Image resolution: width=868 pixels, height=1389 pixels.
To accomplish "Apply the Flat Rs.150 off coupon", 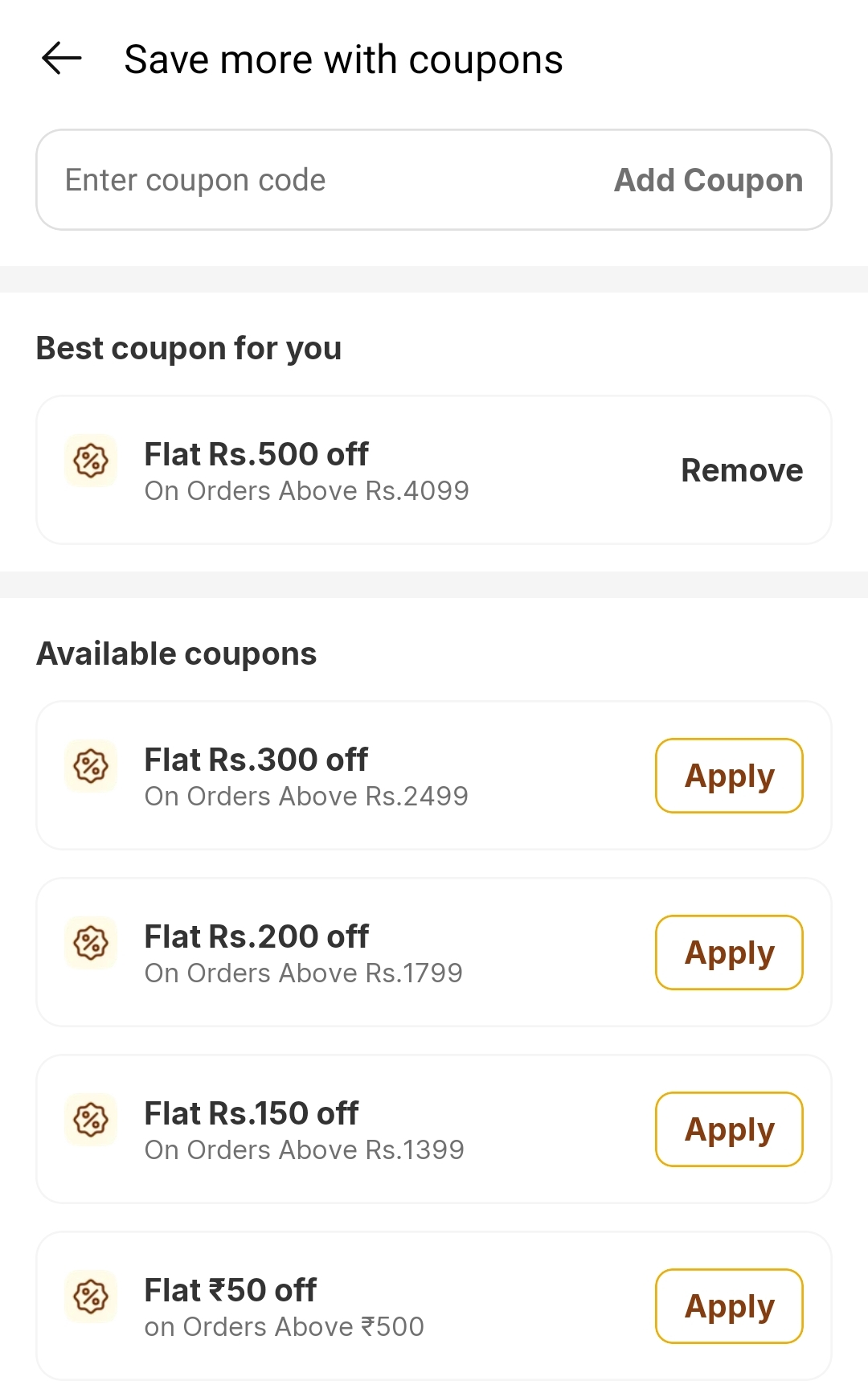I will [728, 1129].
